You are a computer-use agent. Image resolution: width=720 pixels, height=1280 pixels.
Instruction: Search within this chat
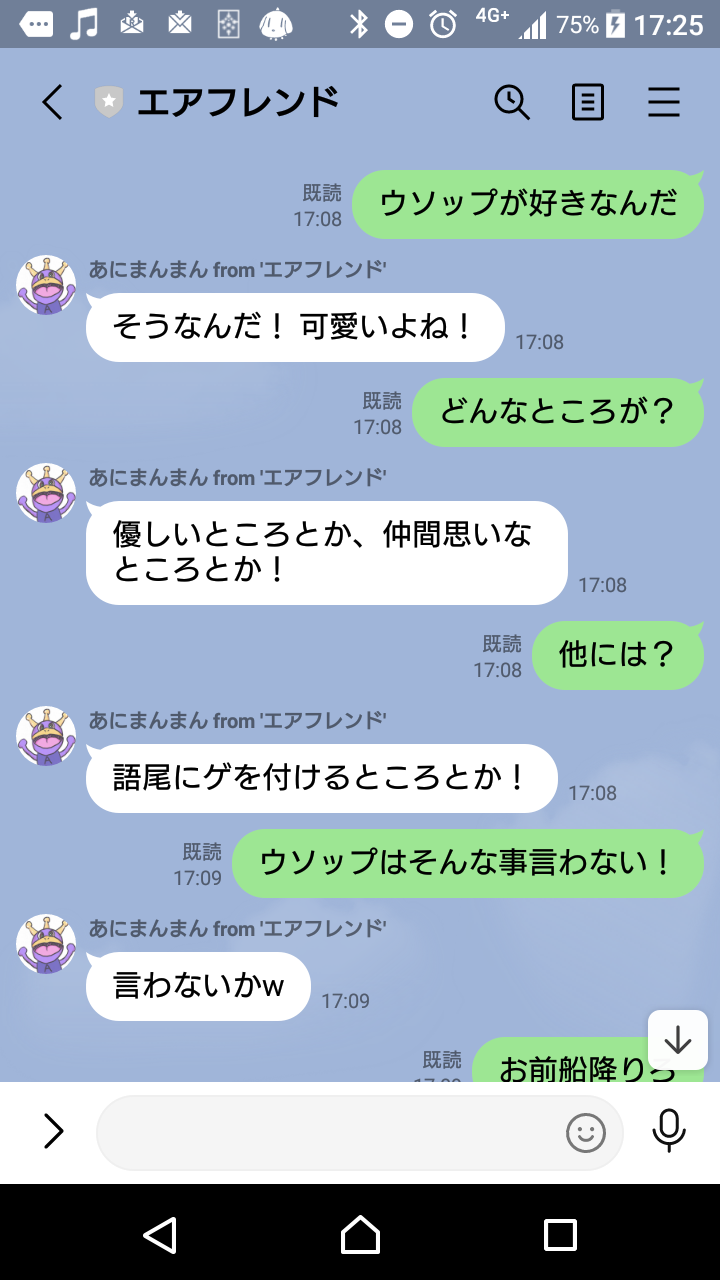tap(512, 102)
